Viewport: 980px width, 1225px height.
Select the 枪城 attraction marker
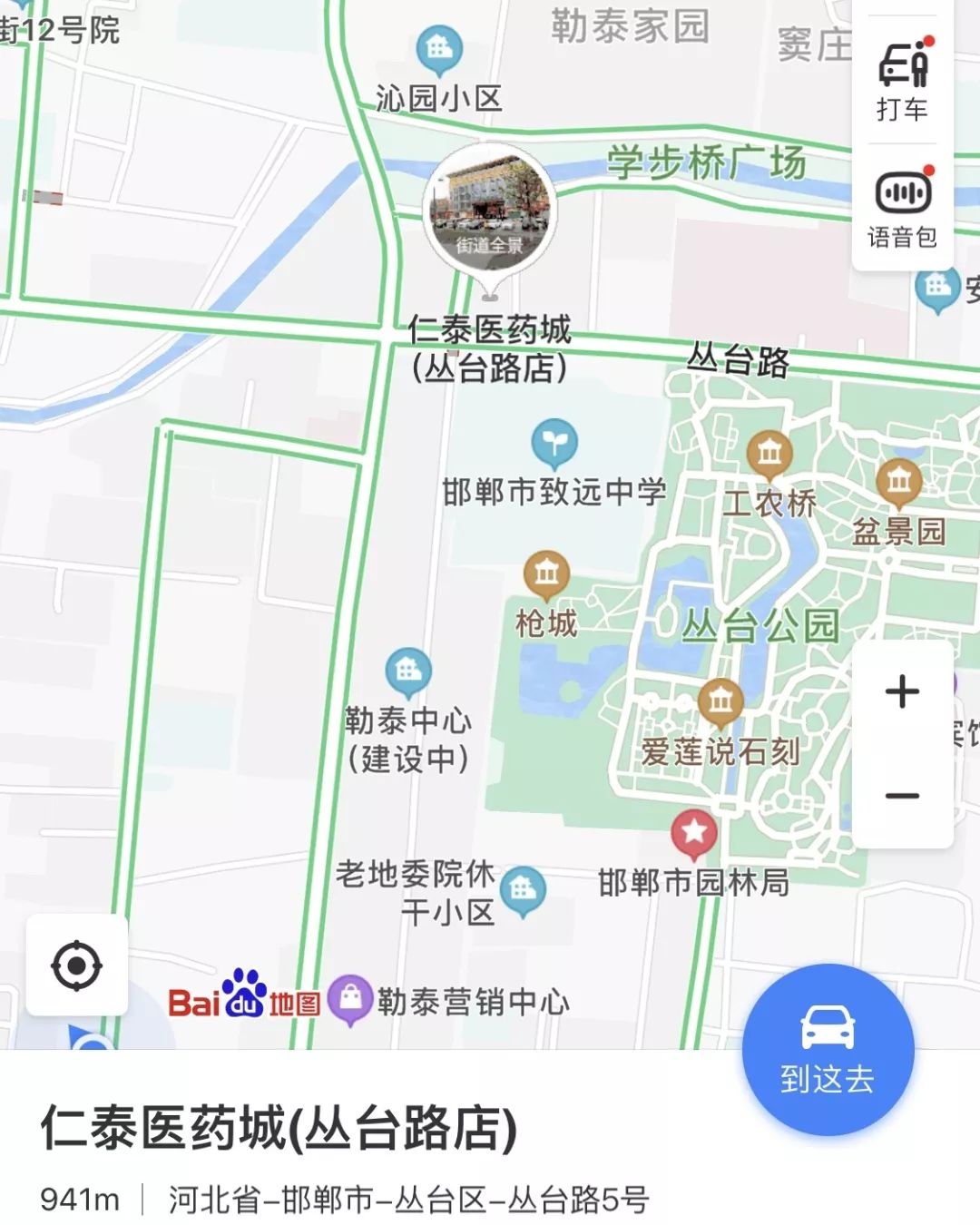(x=544, y=573)
